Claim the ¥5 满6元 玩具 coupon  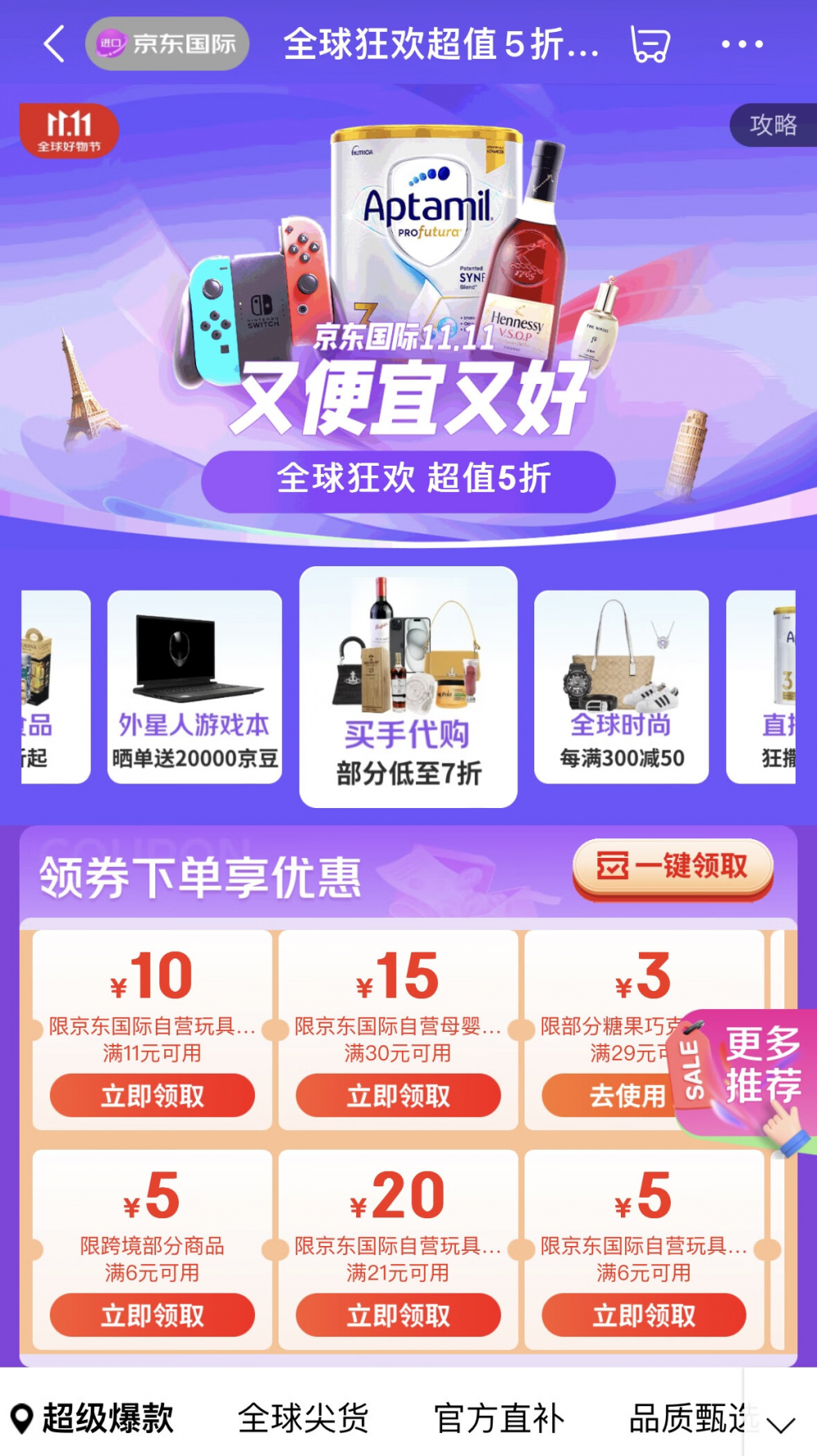[644, 1315]
